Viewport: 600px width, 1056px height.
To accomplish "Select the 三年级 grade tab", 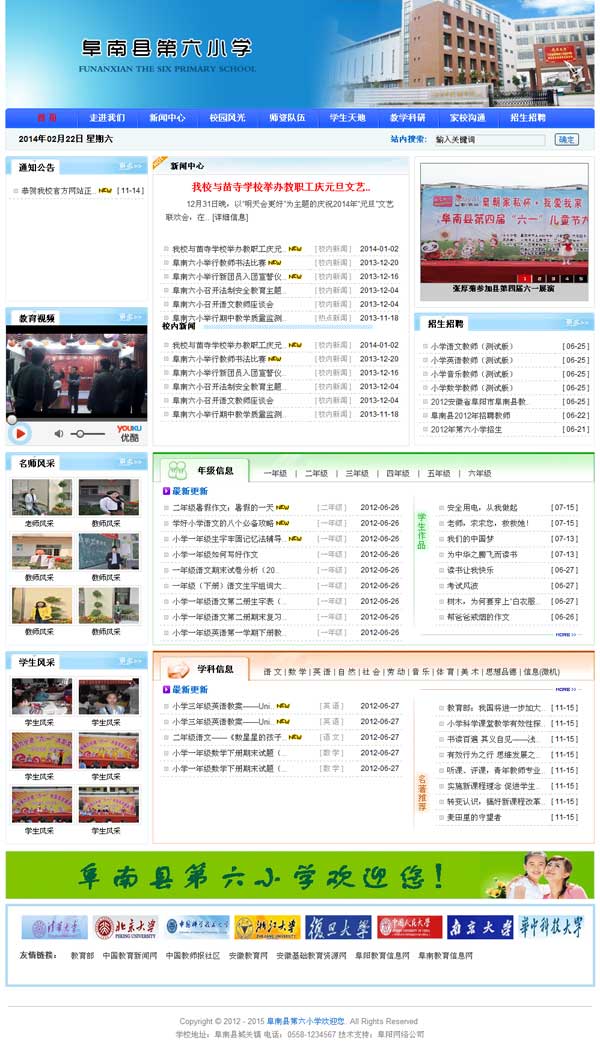I will point(357,473).
